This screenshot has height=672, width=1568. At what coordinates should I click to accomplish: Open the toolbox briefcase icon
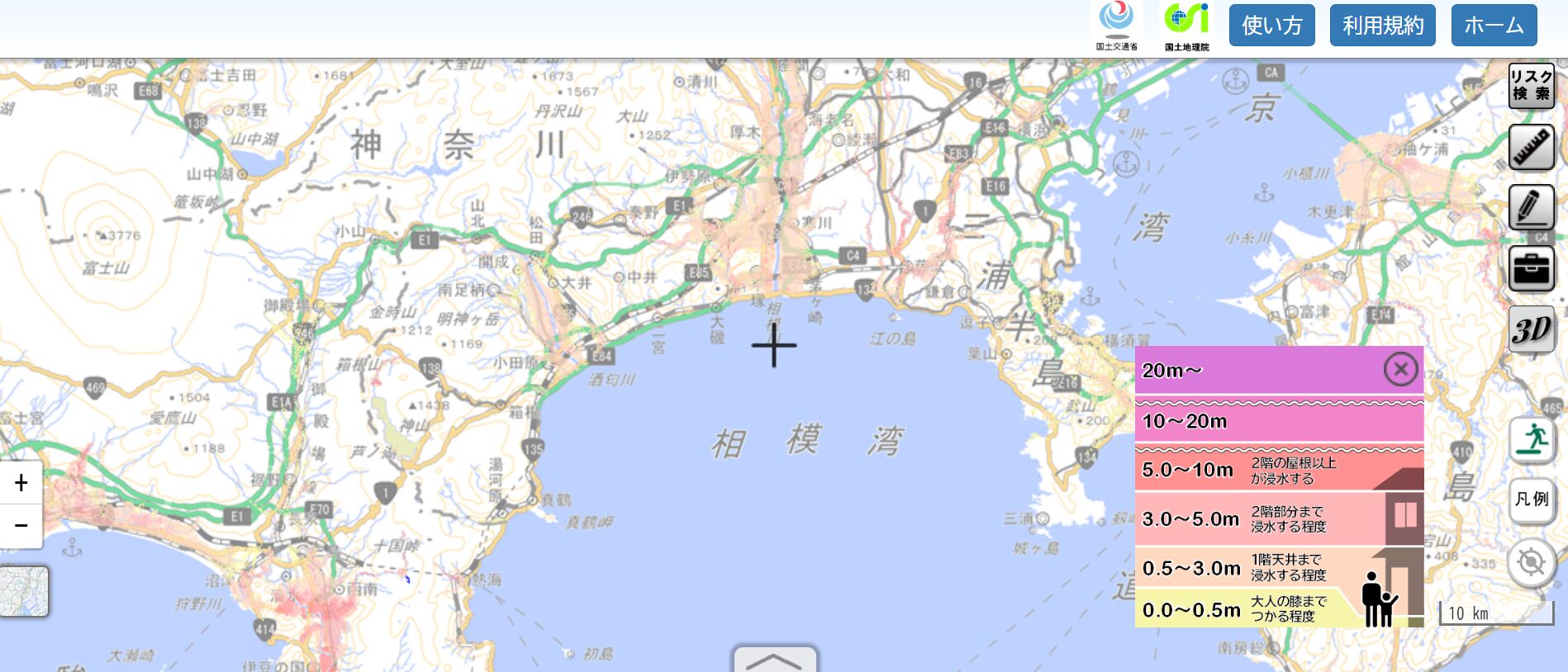(x=1531, y=268)
